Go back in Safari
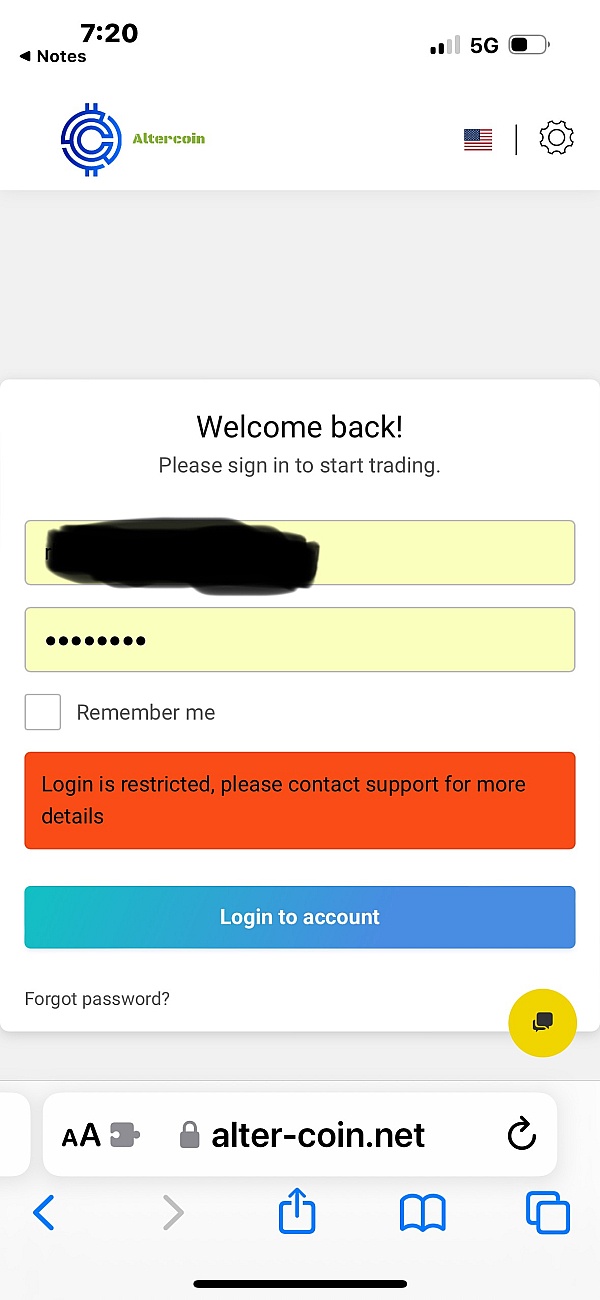Viewport: 600px width, 1300px height. (43, 1213)
